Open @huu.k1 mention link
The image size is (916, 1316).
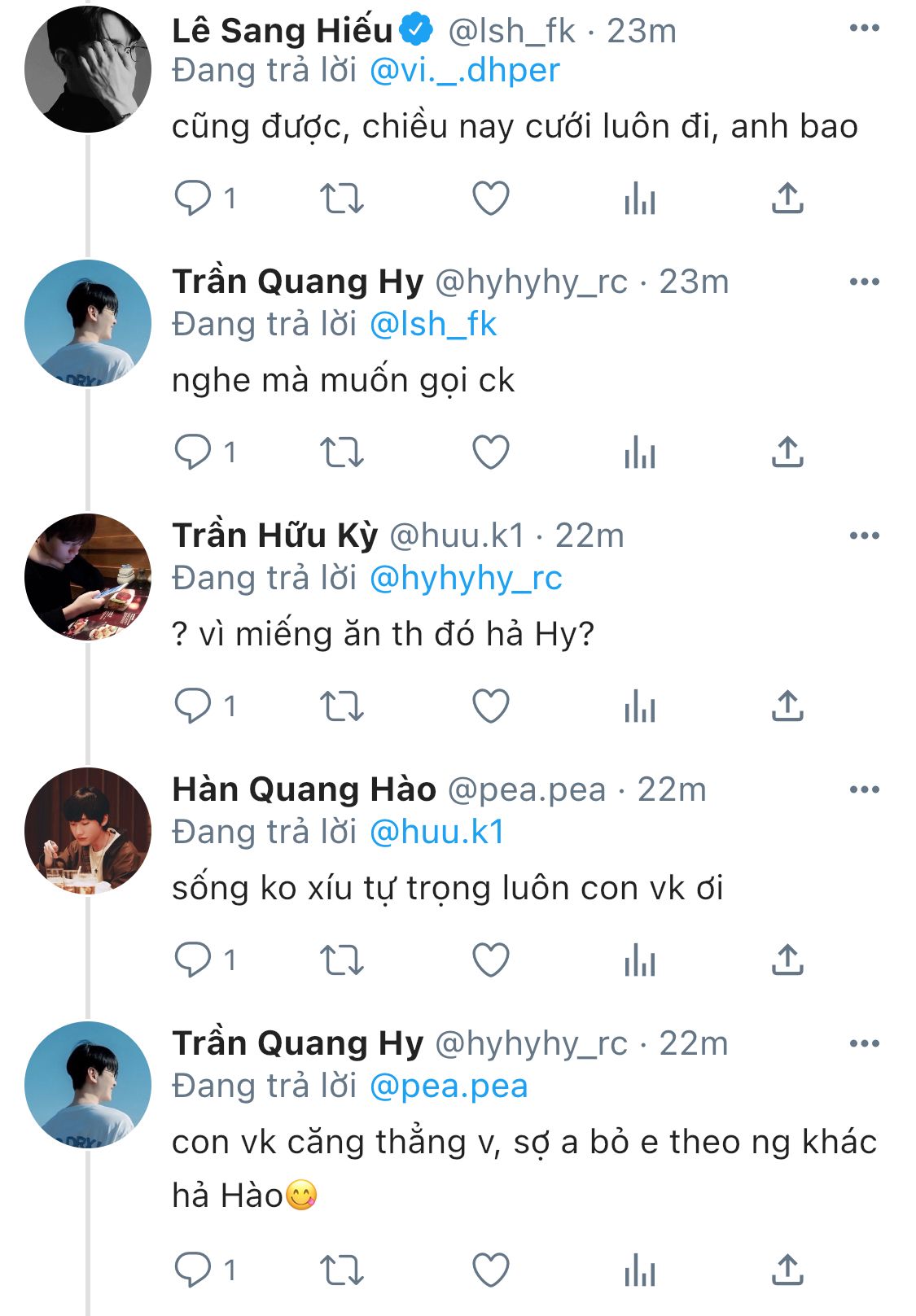(x=436, y=833)
